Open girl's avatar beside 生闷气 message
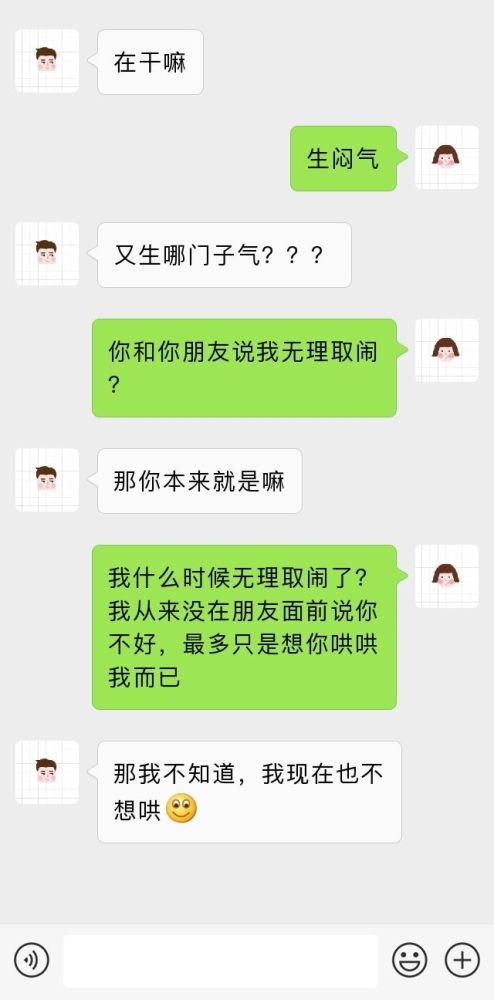The width and height of the screenshot is (494, 1000). pos(447,158)
